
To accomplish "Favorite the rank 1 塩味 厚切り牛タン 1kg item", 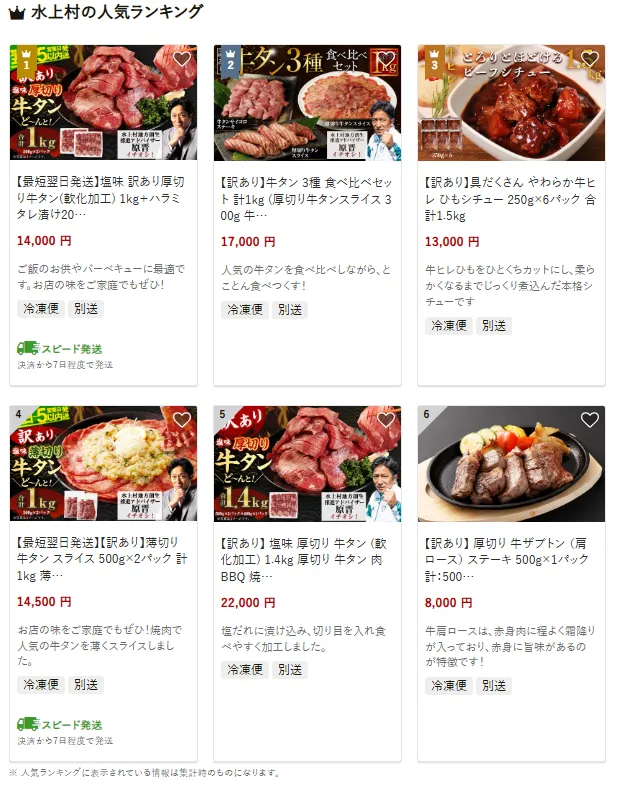I will click(181, 59).
